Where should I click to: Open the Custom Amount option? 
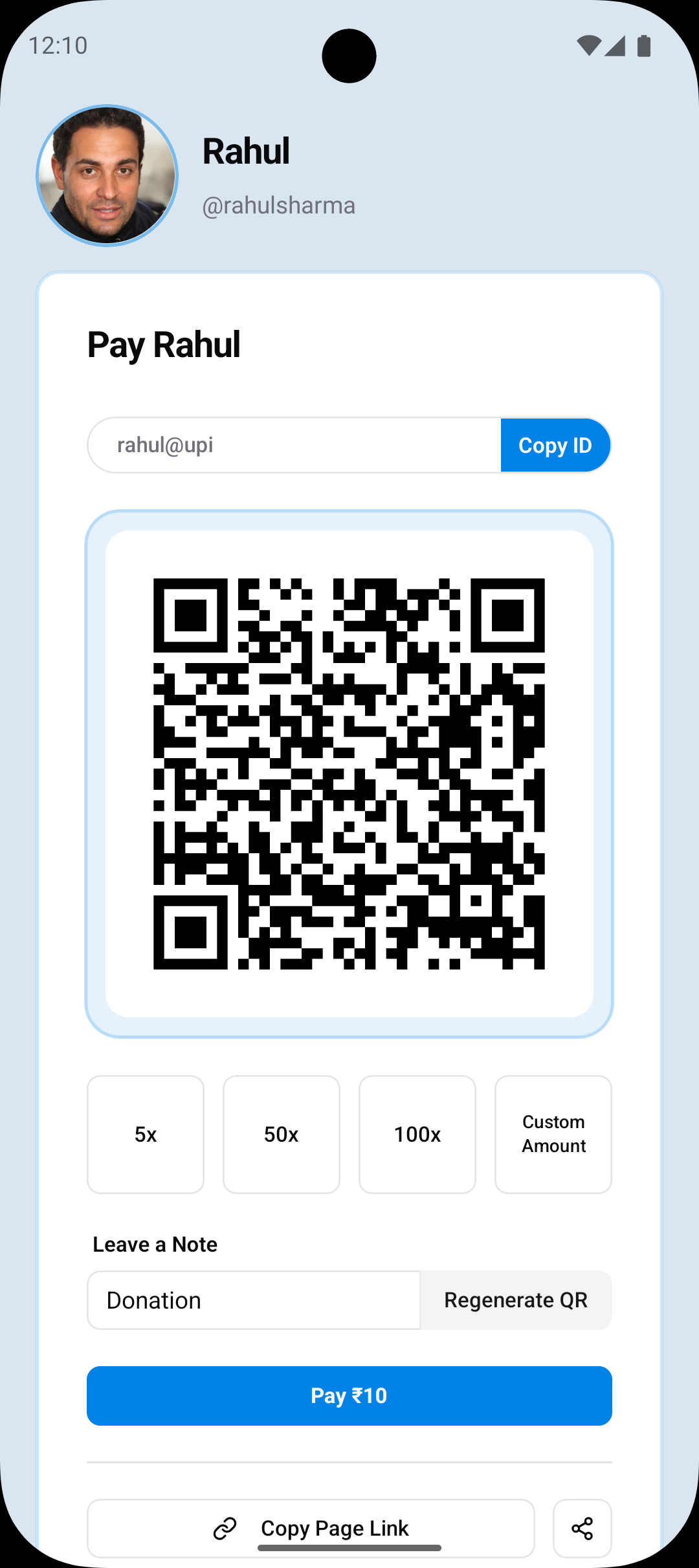click(553, 1134)
